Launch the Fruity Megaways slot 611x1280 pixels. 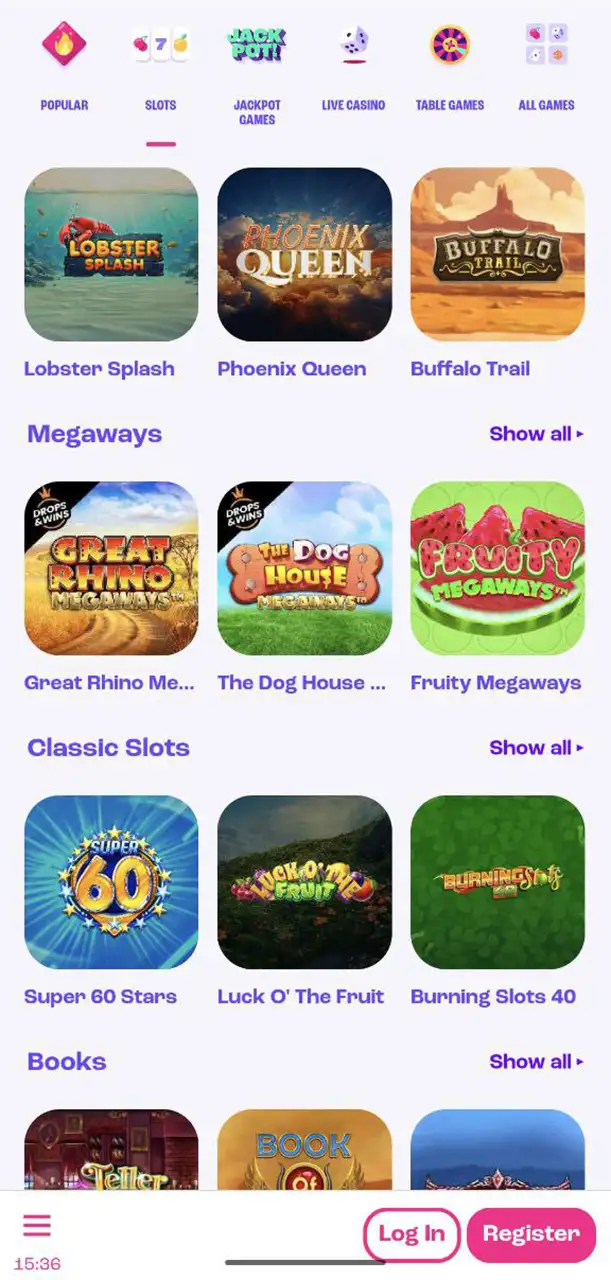pos(497,568)
